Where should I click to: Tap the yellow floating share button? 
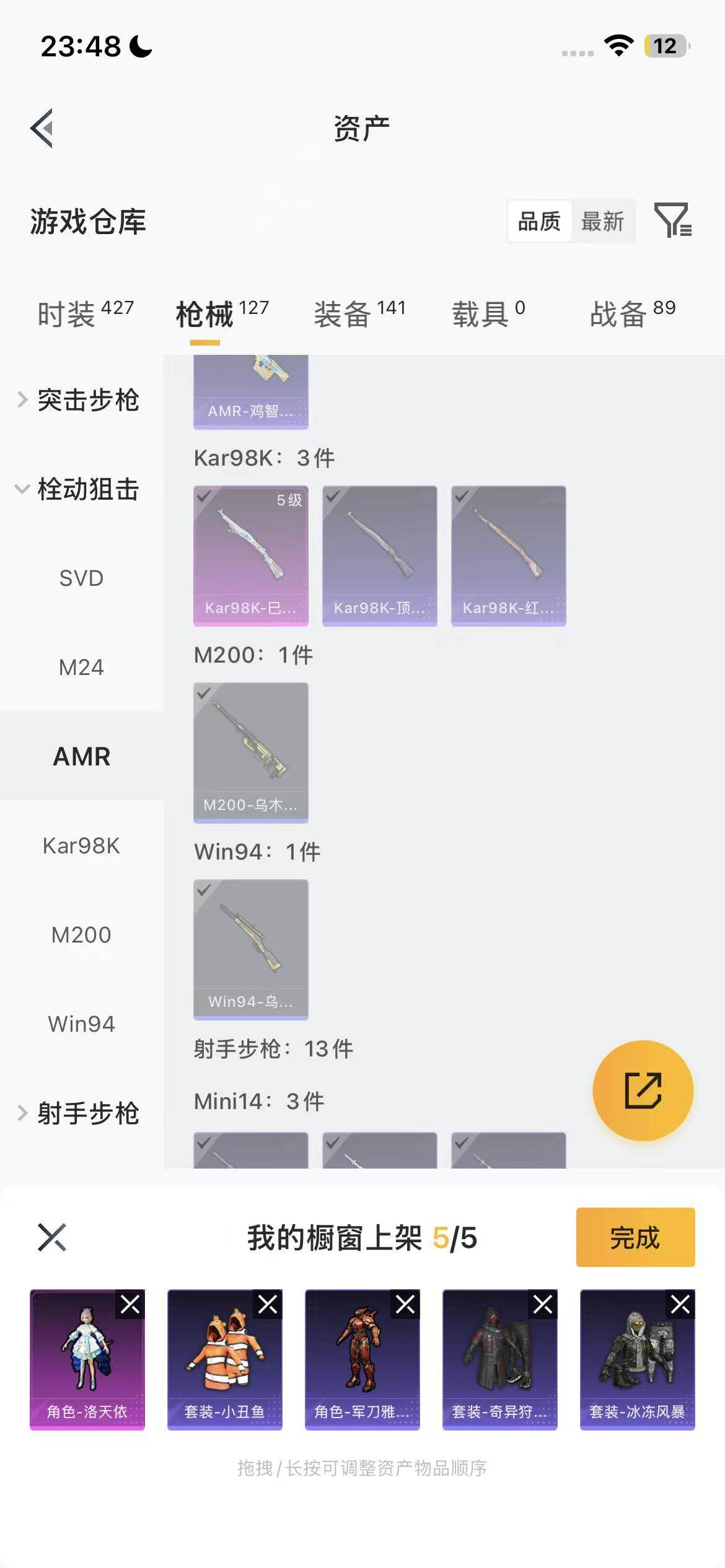coord(643,1091)
